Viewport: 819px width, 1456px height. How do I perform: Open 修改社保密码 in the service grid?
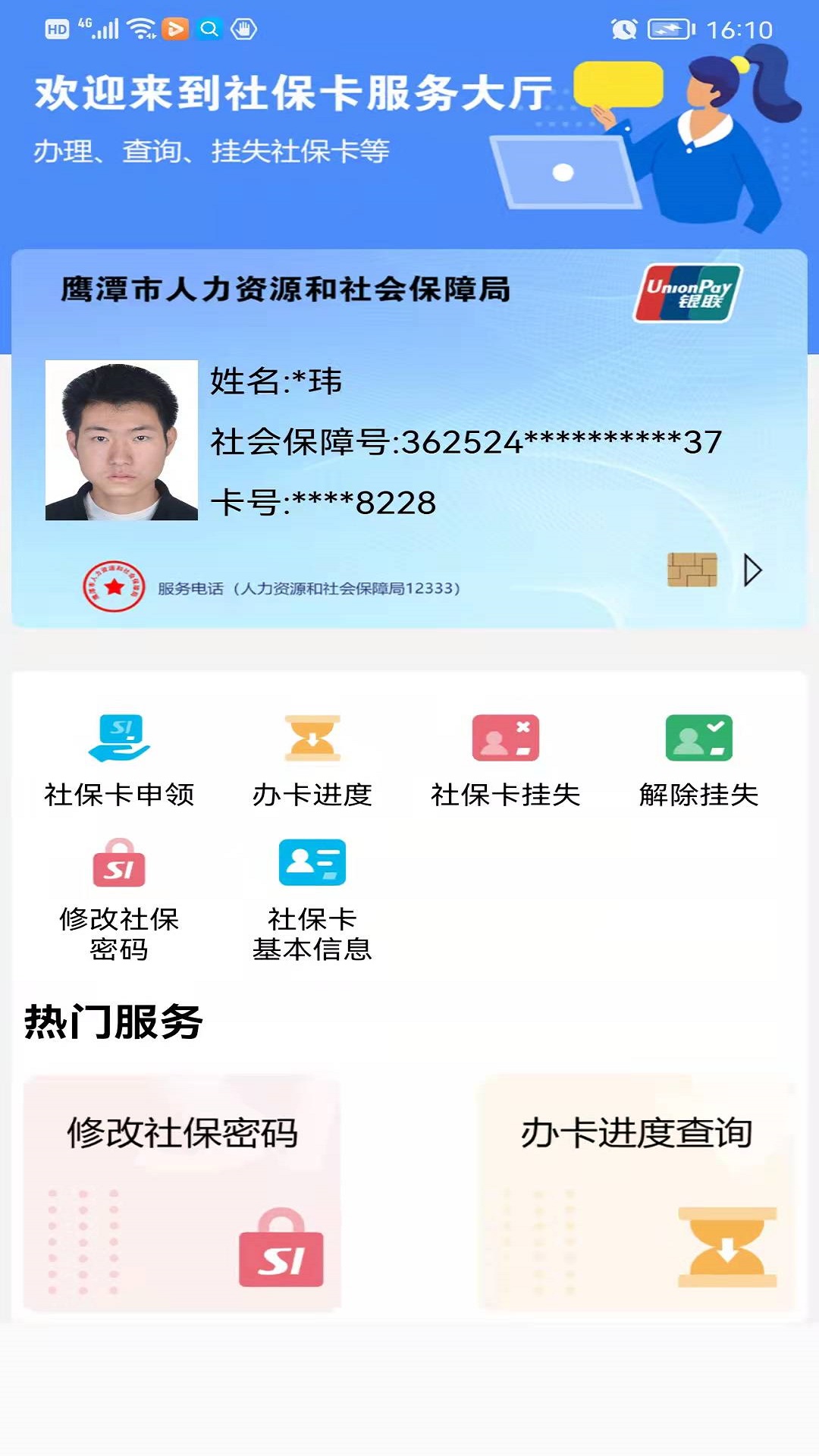click(119, 899)
